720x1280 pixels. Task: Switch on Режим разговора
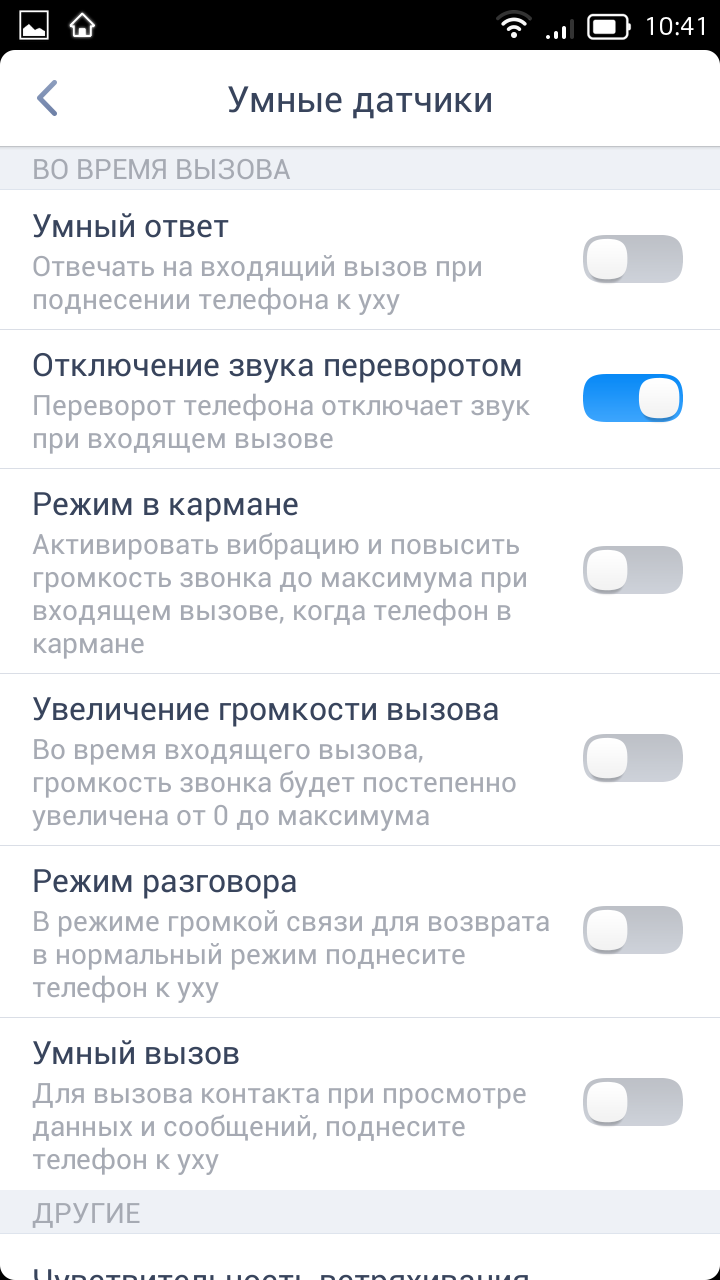(x=632, y=931)
